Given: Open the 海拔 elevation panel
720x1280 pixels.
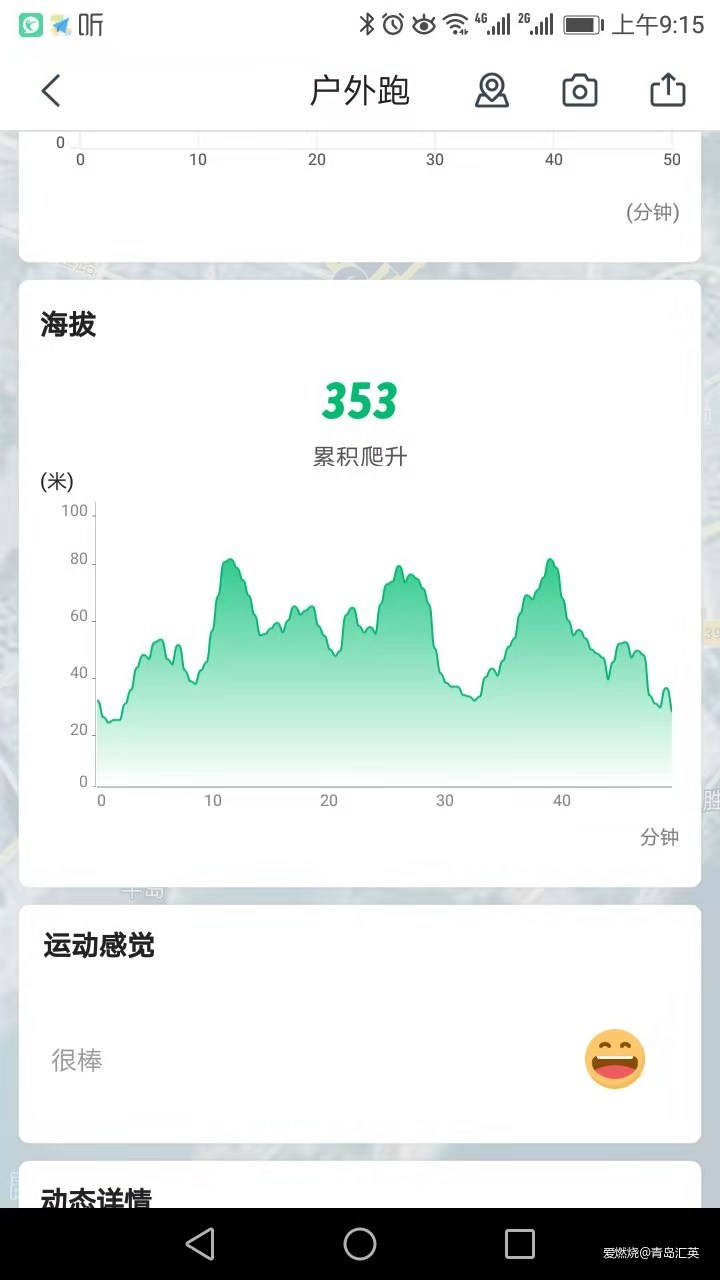Looking at the screenshot, I should click(x=67, y=323).
